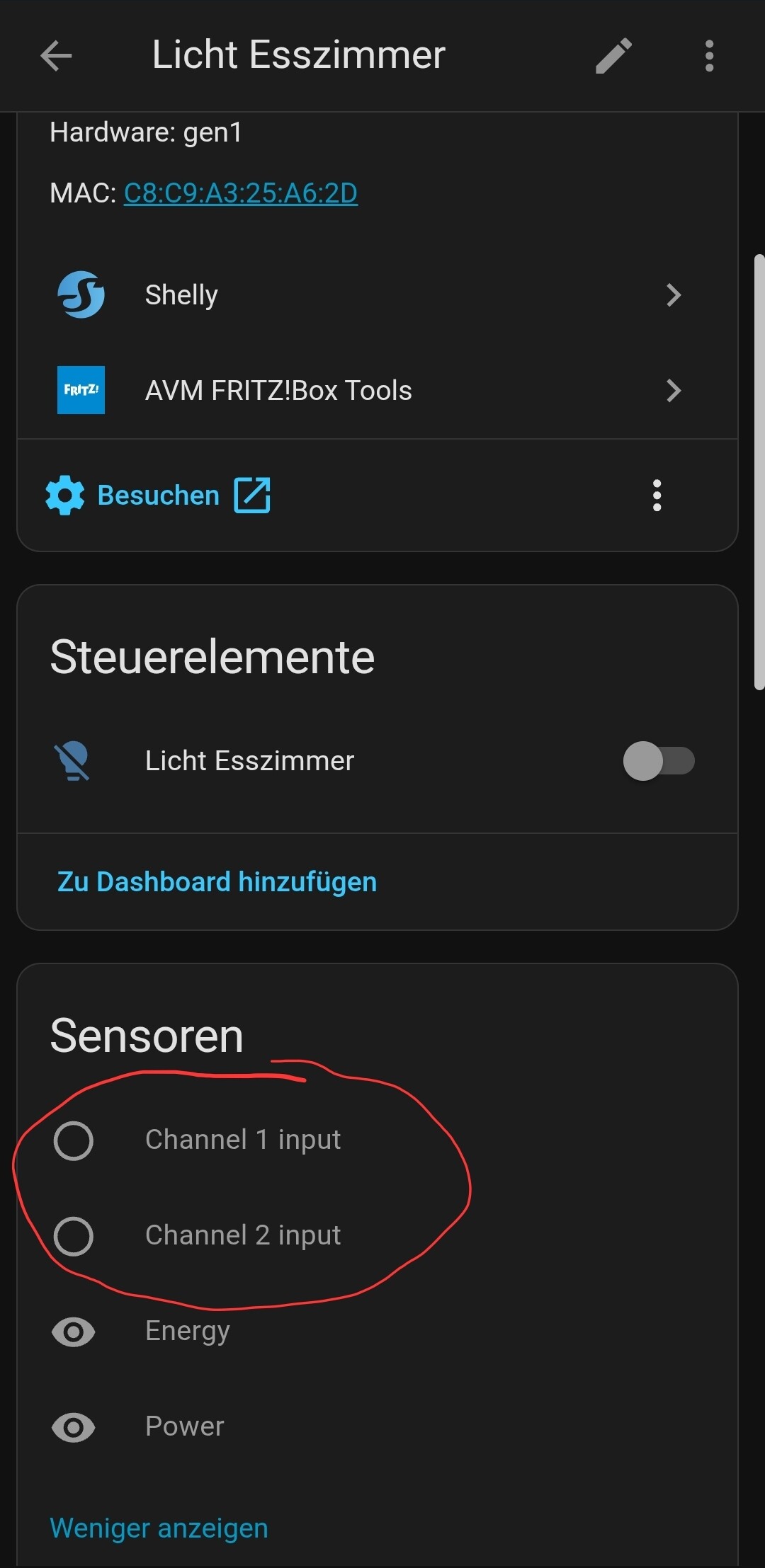This screenshot has height=1568, width=765.
Task: Open the Power sensor entry
Action: 184,1426
